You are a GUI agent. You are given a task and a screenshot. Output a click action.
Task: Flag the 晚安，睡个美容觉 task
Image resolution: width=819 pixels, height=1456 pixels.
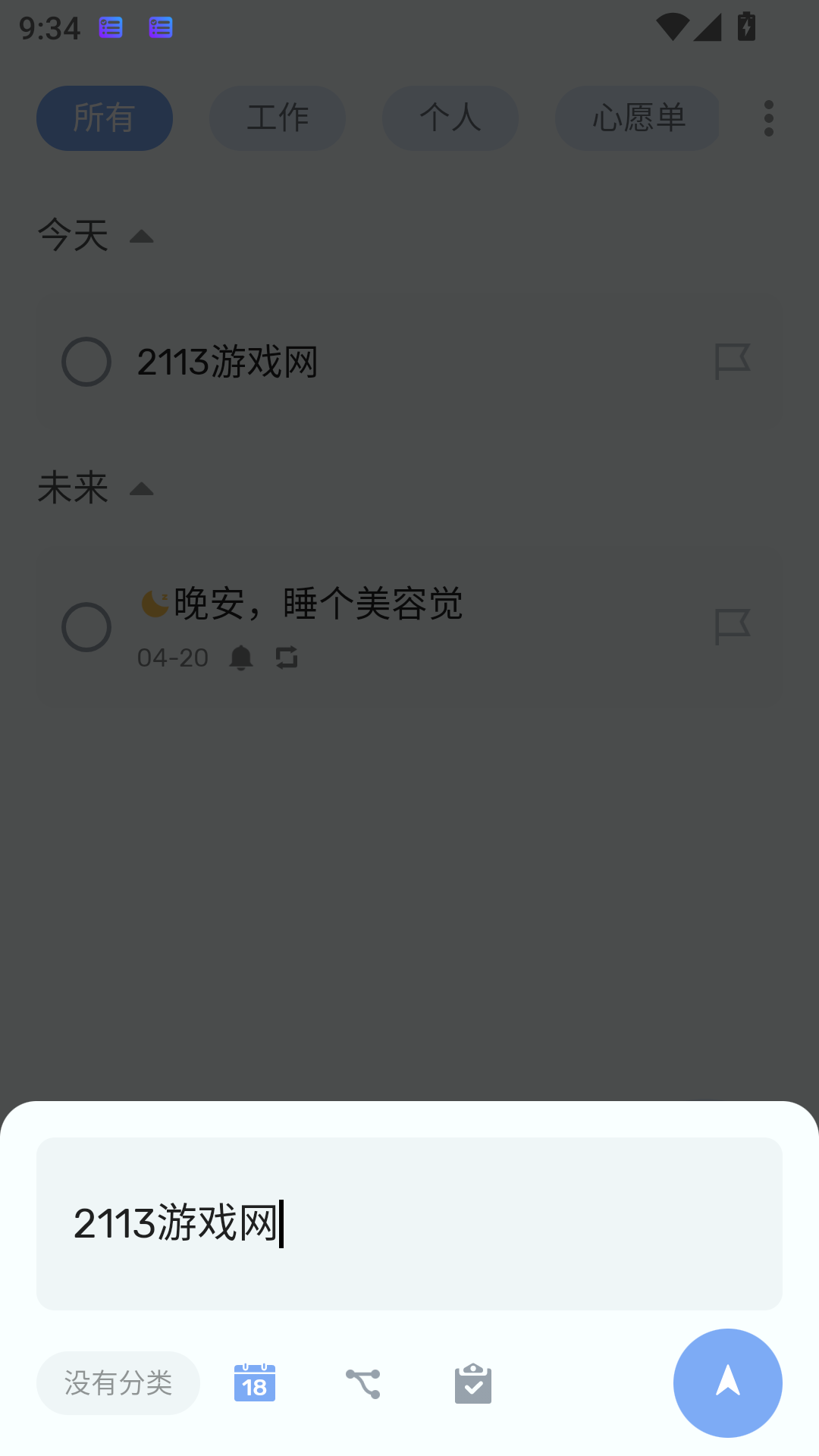pyautogui.click(x=733, y=627)
